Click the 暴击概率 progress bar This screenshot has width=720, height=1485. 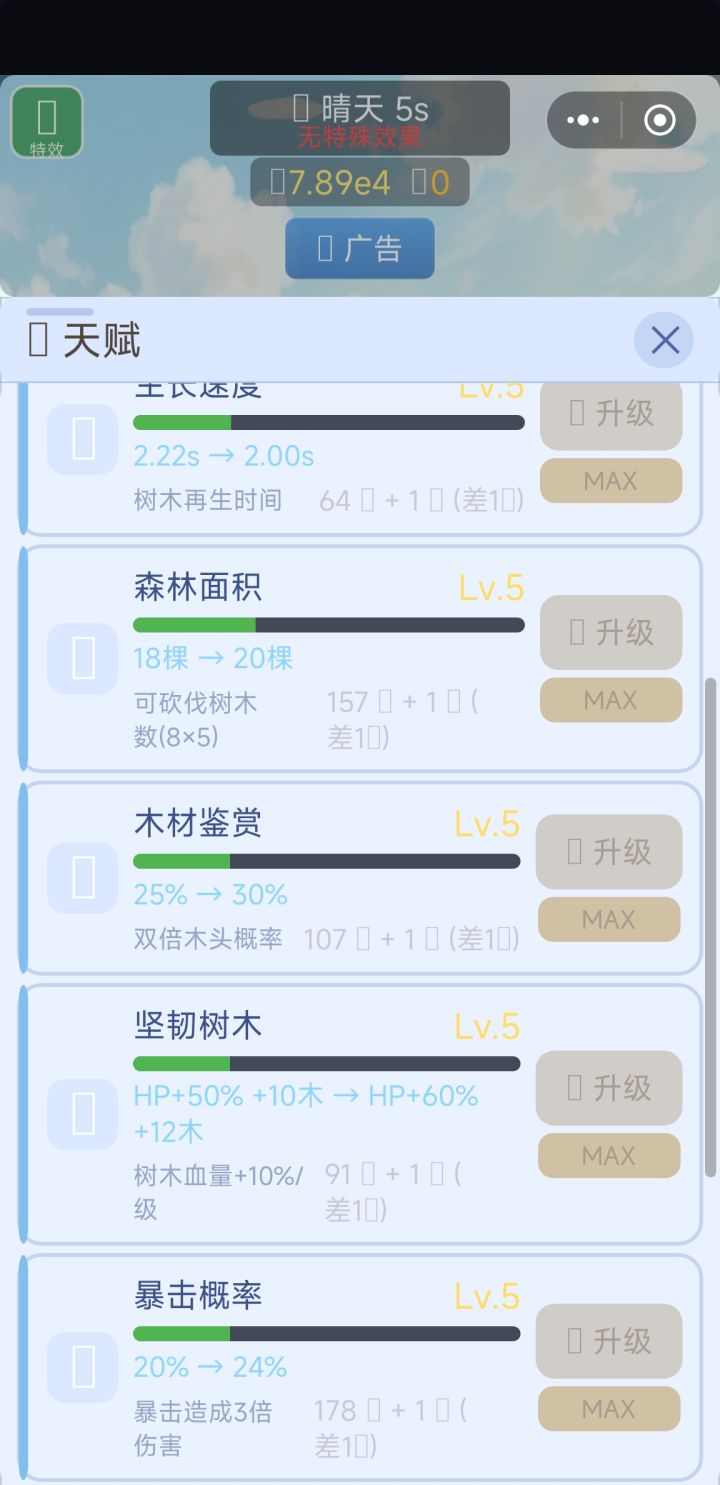coord(328,1333)
